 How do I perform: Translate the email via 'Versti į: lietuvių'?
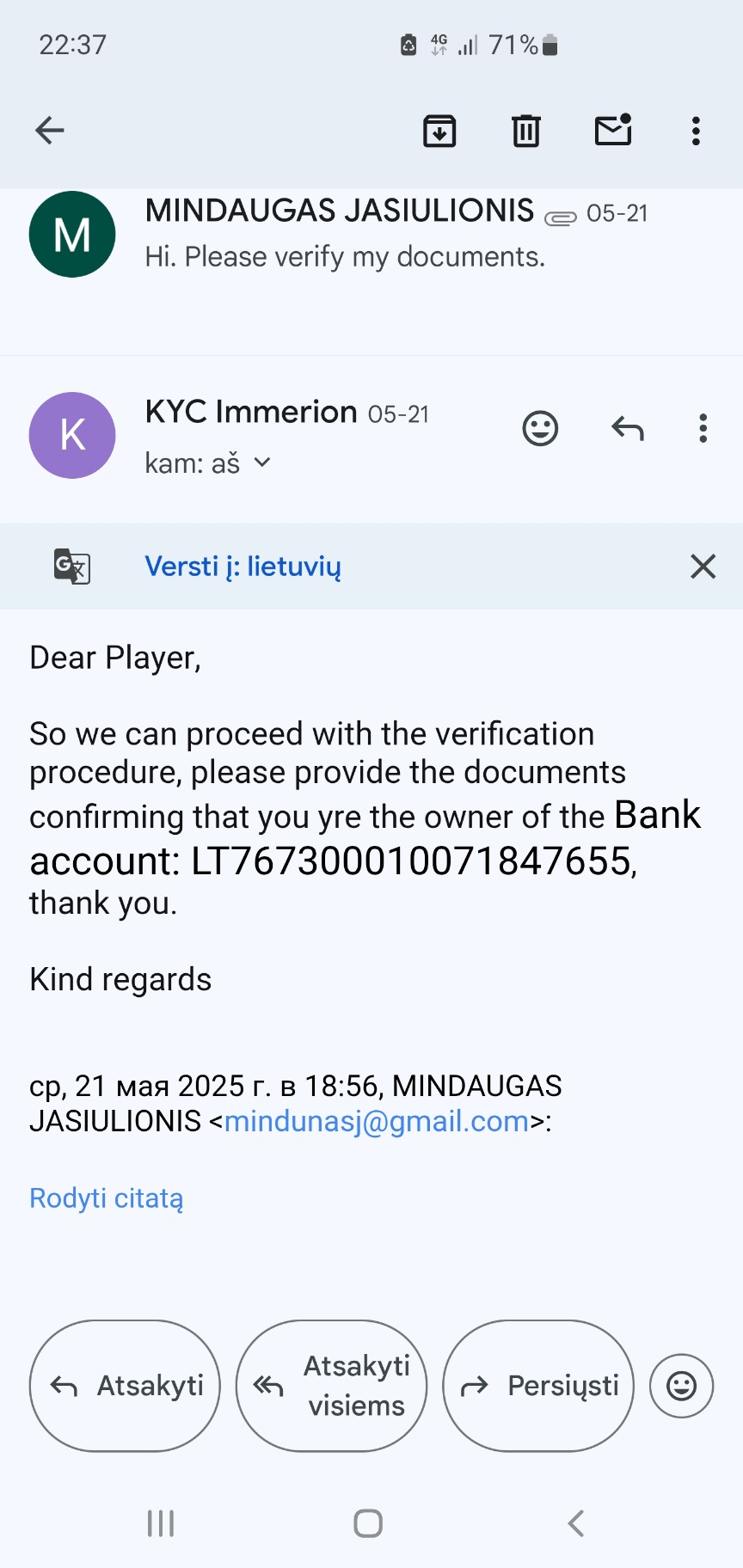pos(243,567)
